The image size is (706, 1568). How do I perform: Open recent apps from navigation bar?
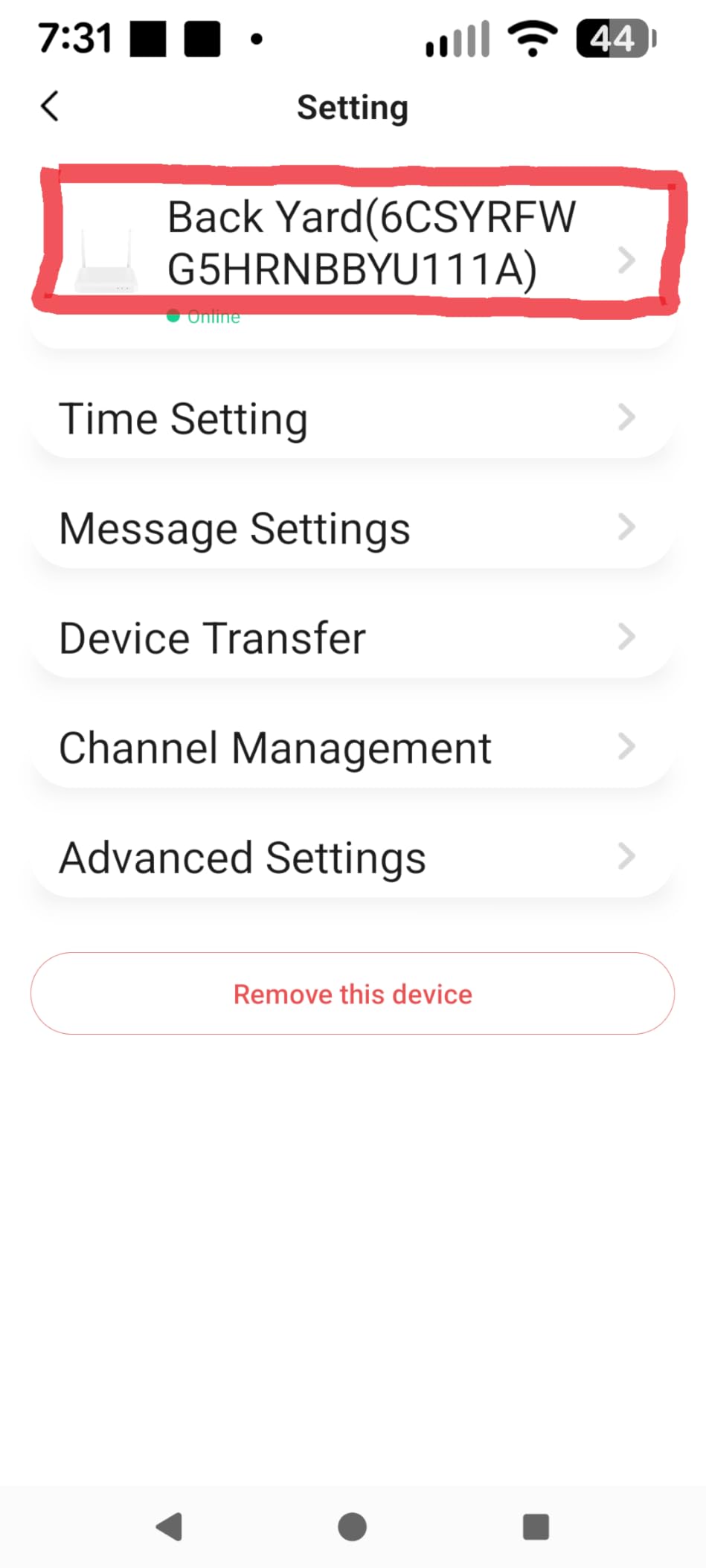(536, 1527)
